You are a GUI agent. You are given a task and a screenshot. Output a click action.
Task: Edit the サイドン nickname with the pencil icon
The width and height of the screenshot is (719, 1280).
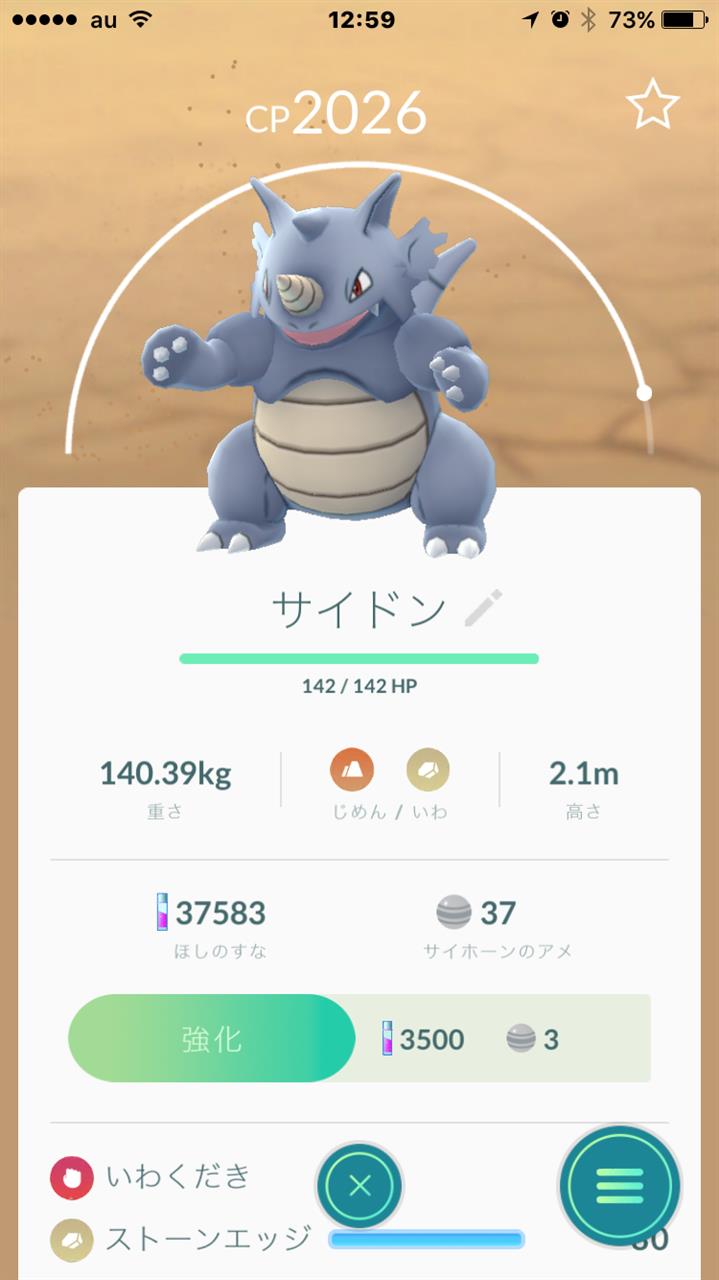484,608
